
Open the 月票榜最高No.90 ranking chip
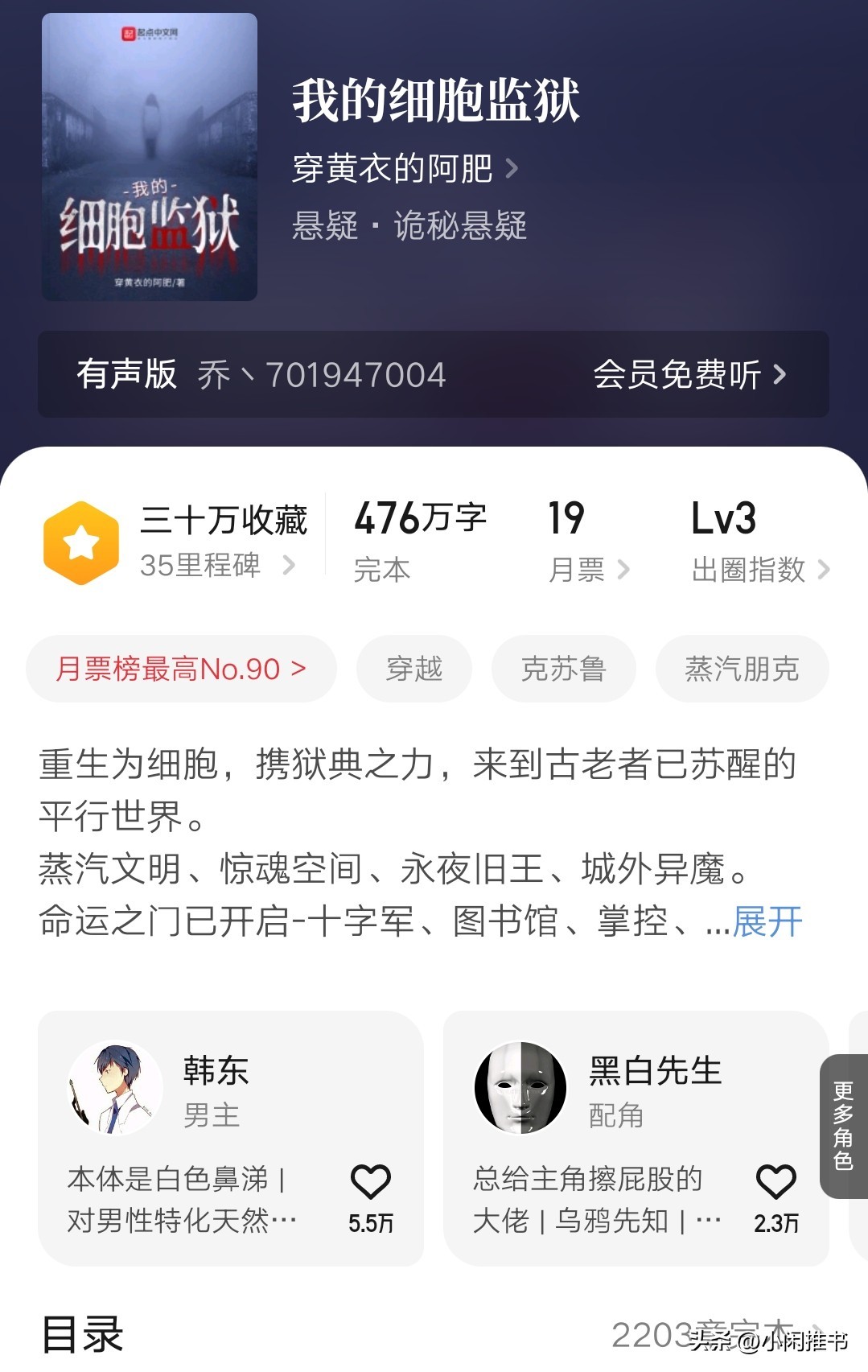pos(181,669)
